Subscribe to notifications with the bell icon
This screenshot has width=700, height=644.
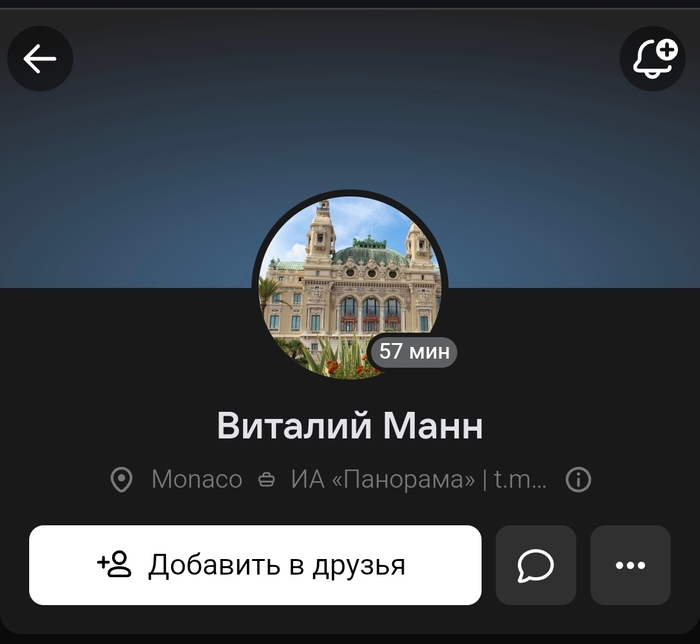653,59
